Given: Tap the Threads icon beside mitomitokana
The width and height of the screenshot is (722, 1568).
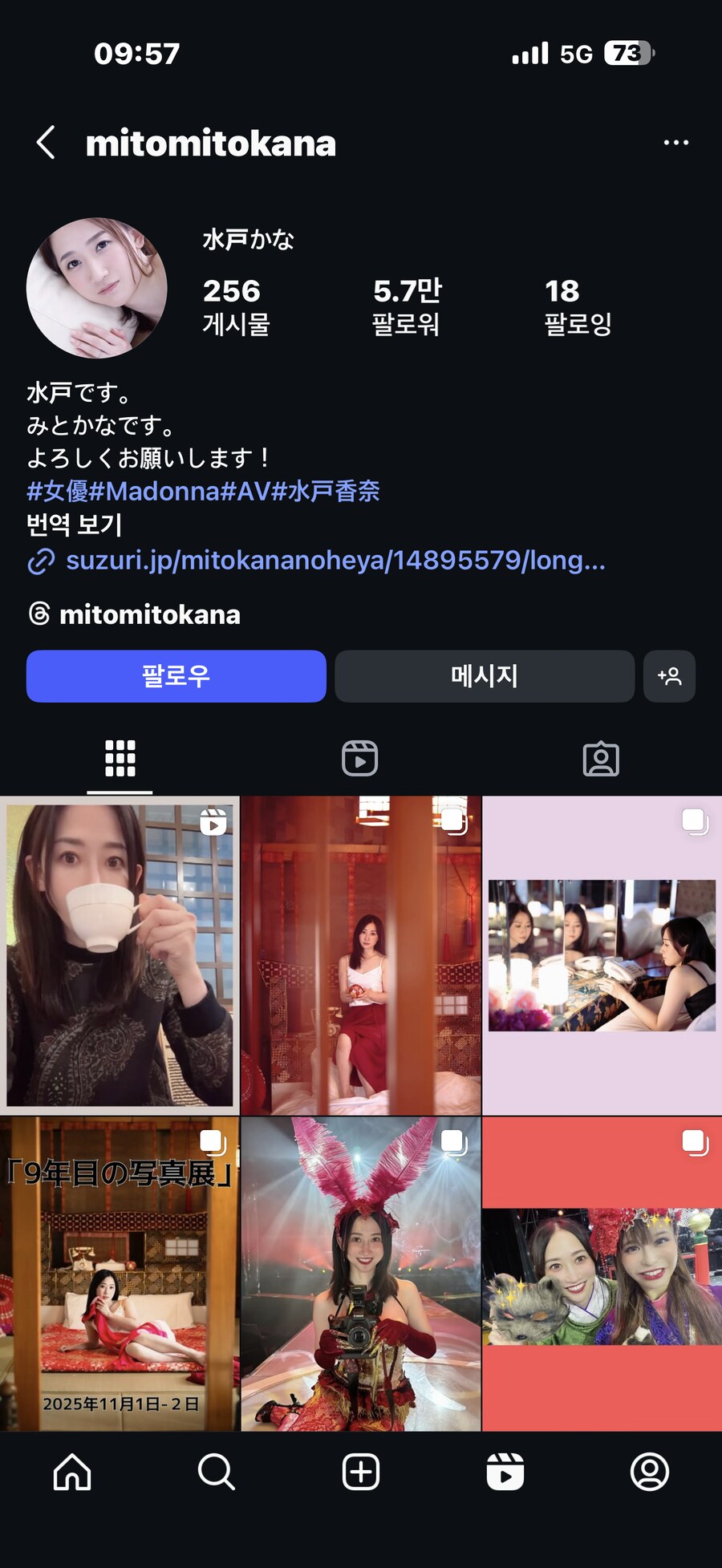Looking at the screenshot, I should point(34,614).
